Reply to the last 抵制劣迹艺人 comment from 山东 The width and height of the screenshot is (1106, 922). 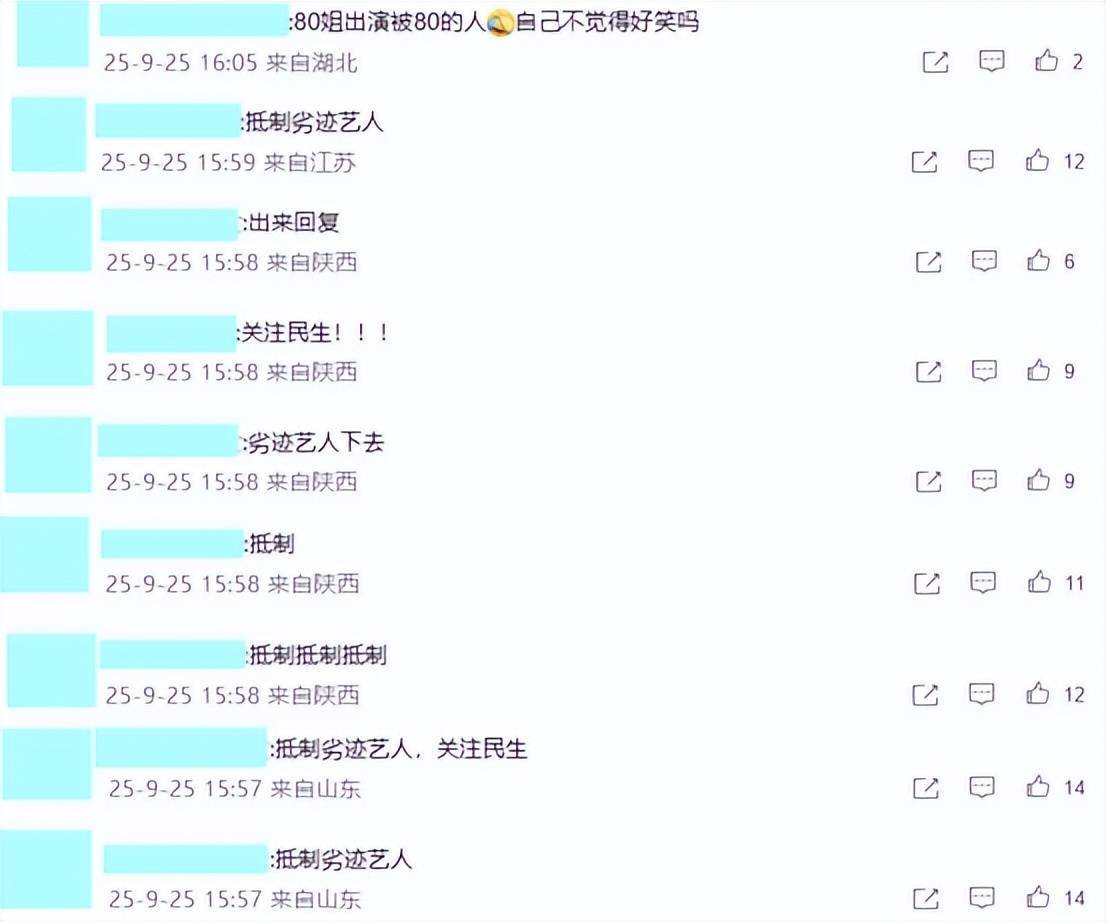[983, 897]
